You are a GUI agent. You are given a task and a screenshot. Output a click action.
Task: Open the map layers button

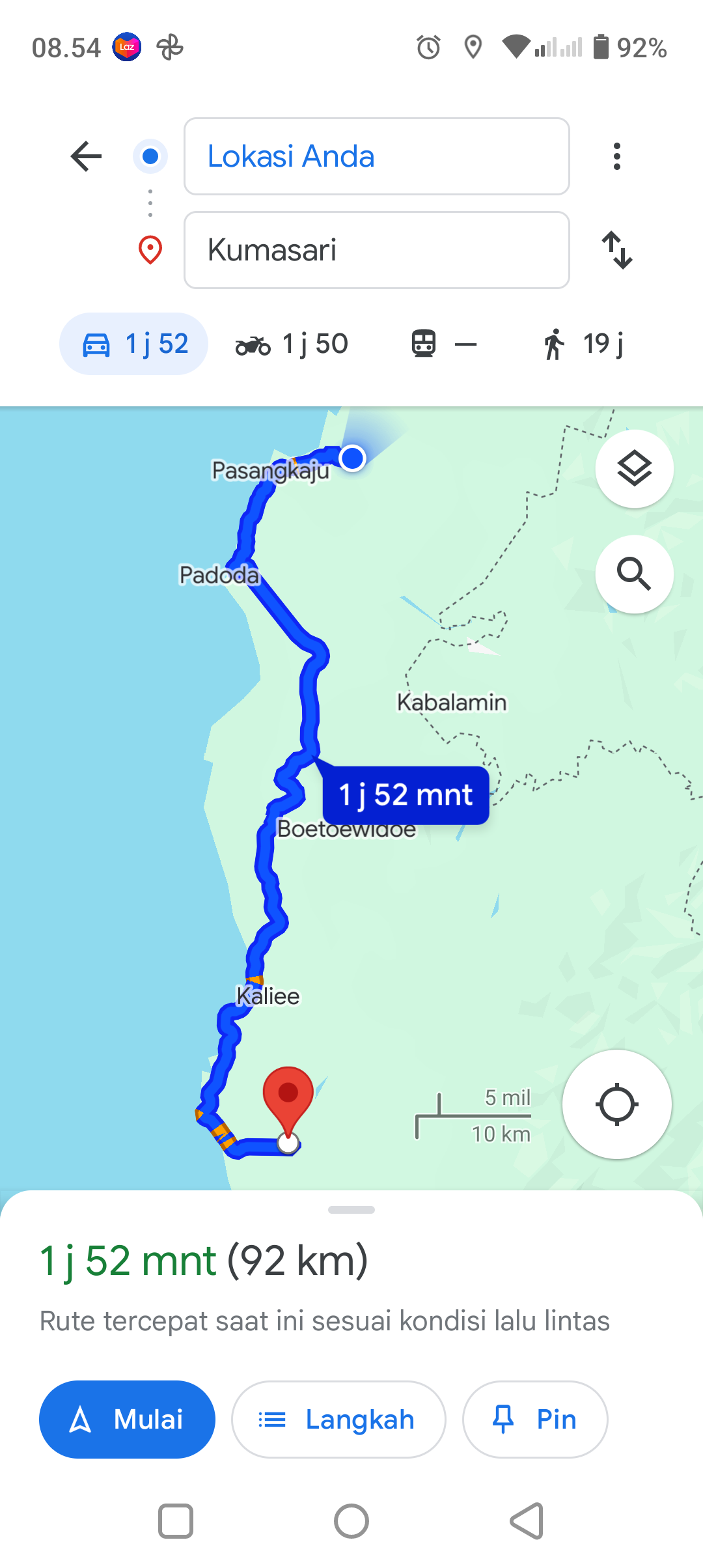click(x=635, y=469)
